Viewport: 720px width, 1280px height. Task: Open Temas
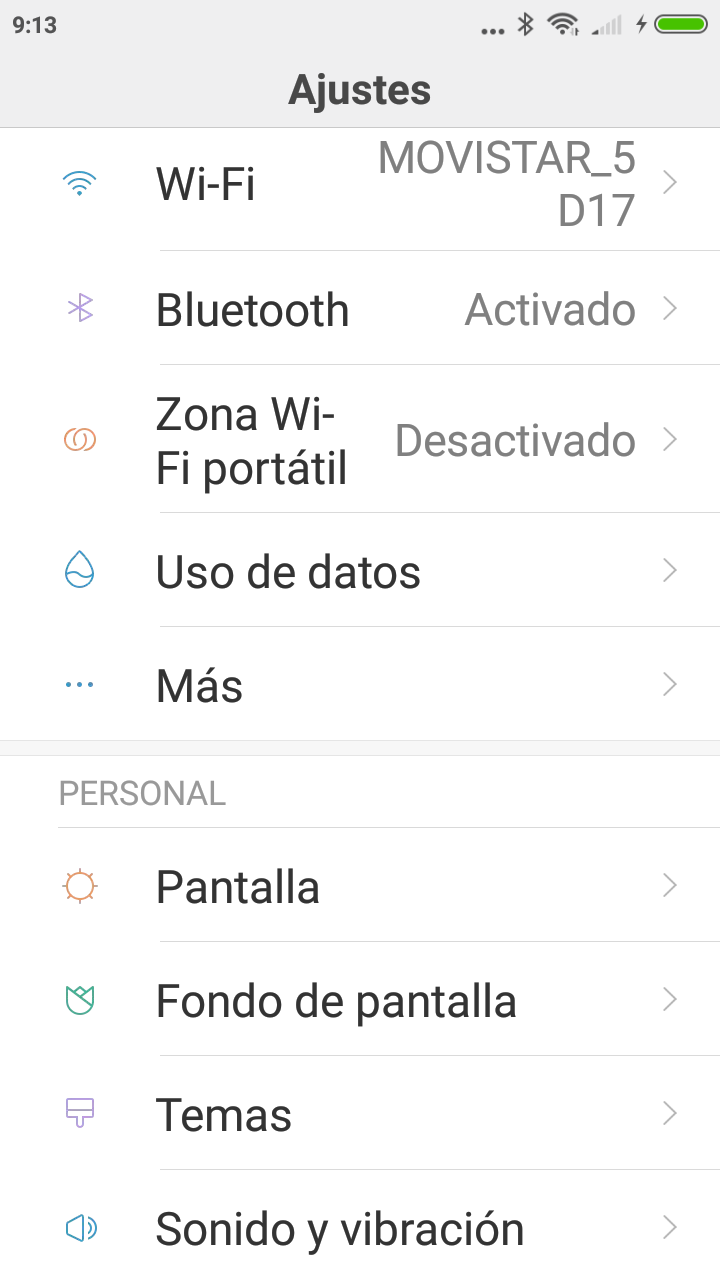coord(360,1115)
